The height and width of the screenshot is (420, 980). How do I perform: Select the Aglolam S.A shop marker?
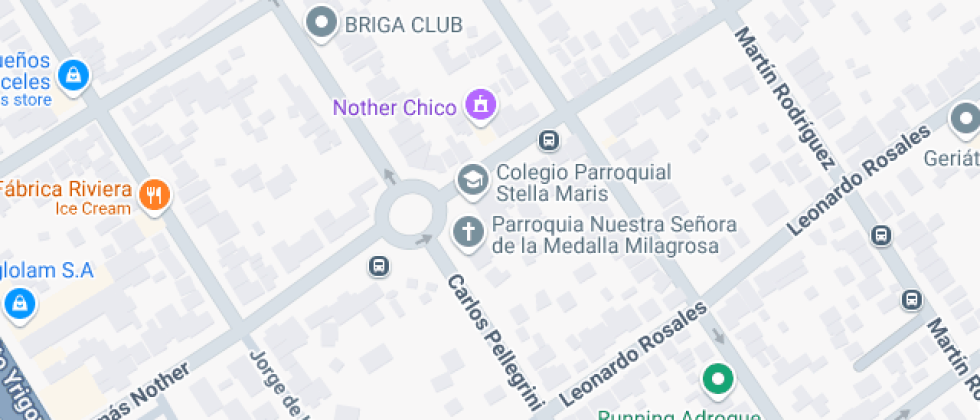(x=19, y=303)
